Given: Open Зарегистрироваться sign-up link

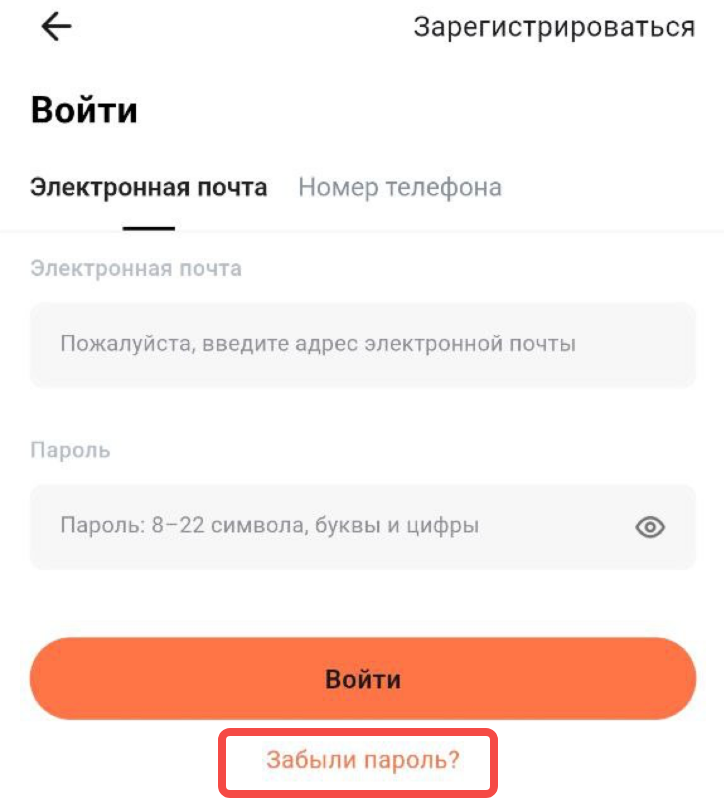Looking at the screenshot, I should 554,27.
